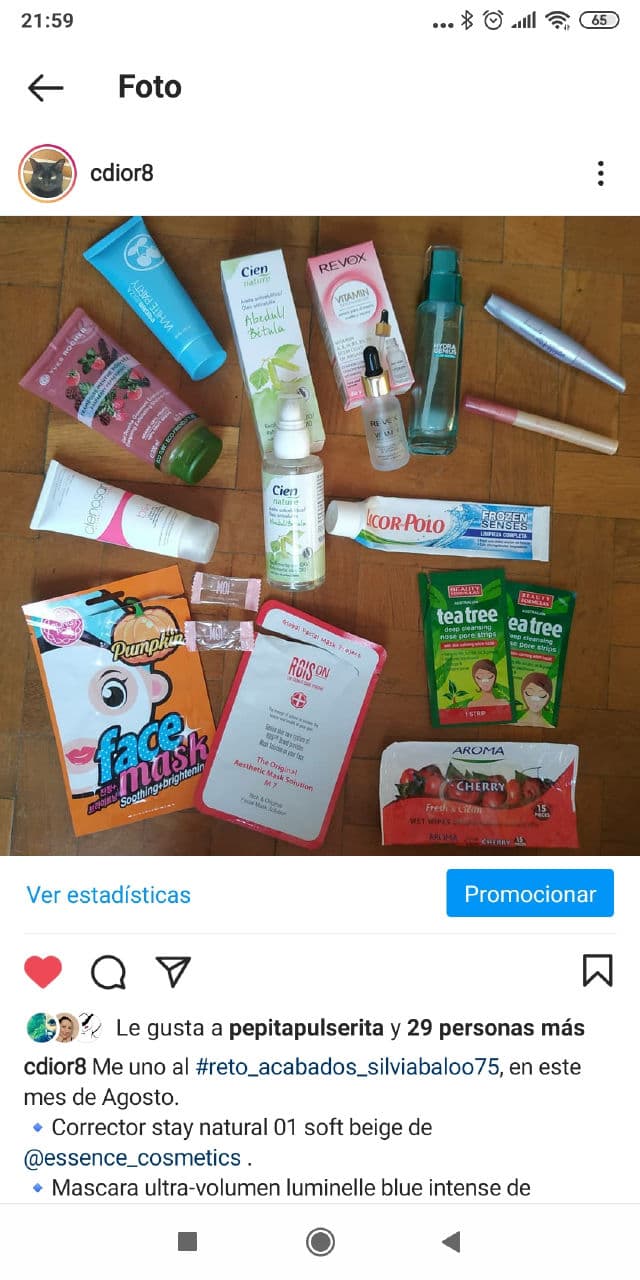Open the comments speech bubble
This screenshot has width=640, height=1280.
pyautogui.click(x=108, y=971)
